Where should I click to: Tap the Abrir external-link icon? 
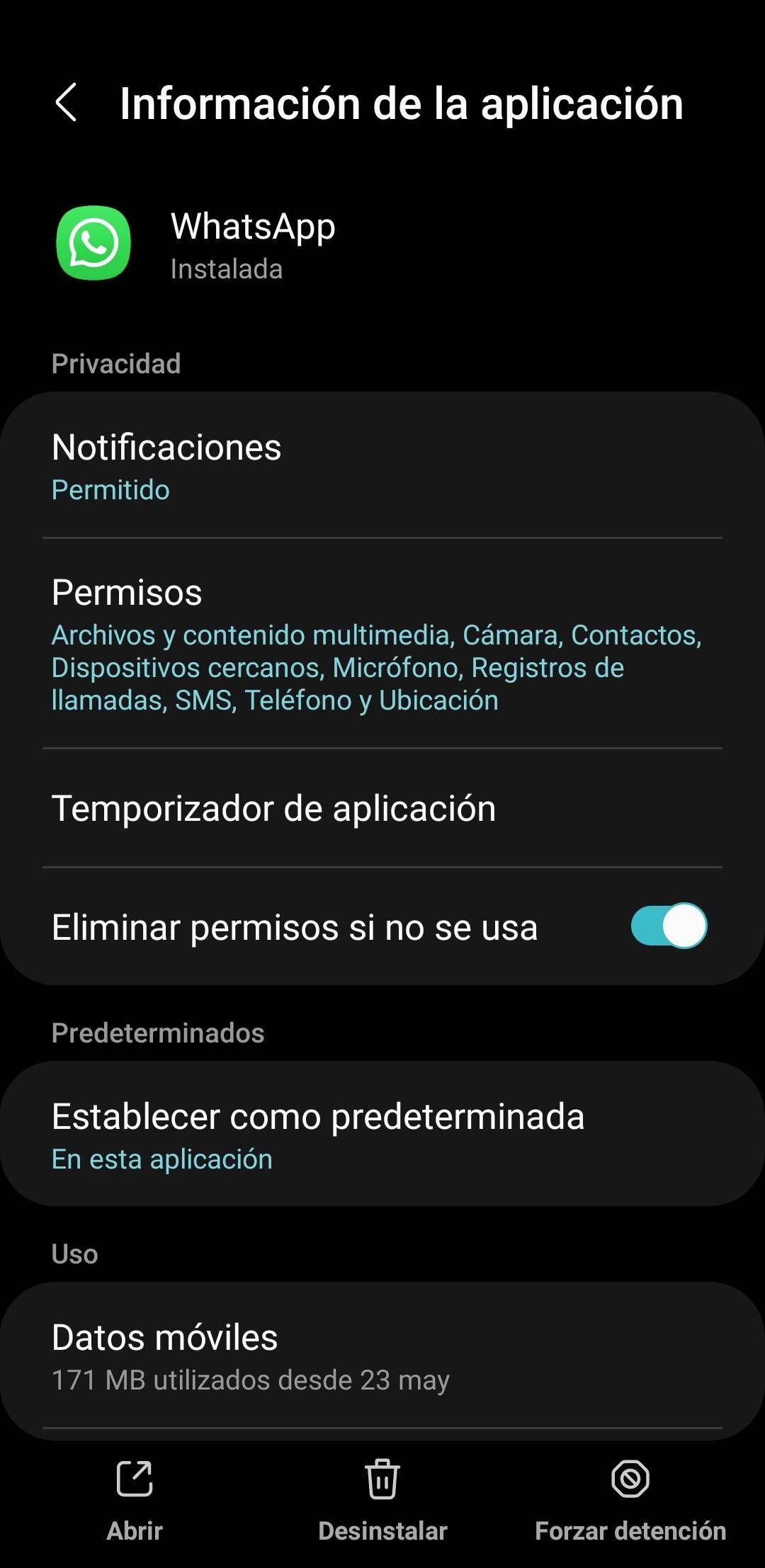point(135,1479)
